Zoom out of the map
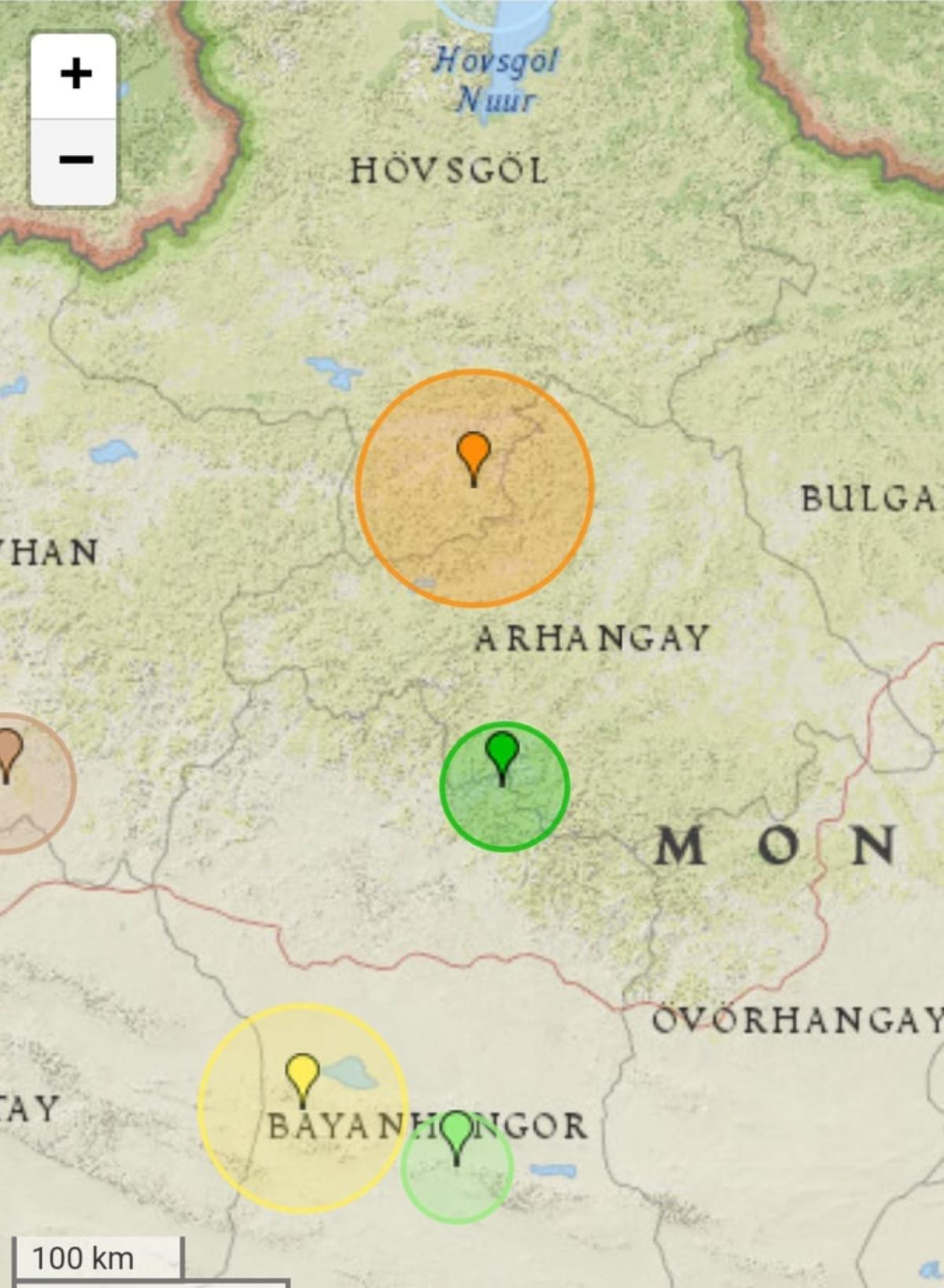944x1288 pixels. (x=75, y=161)
